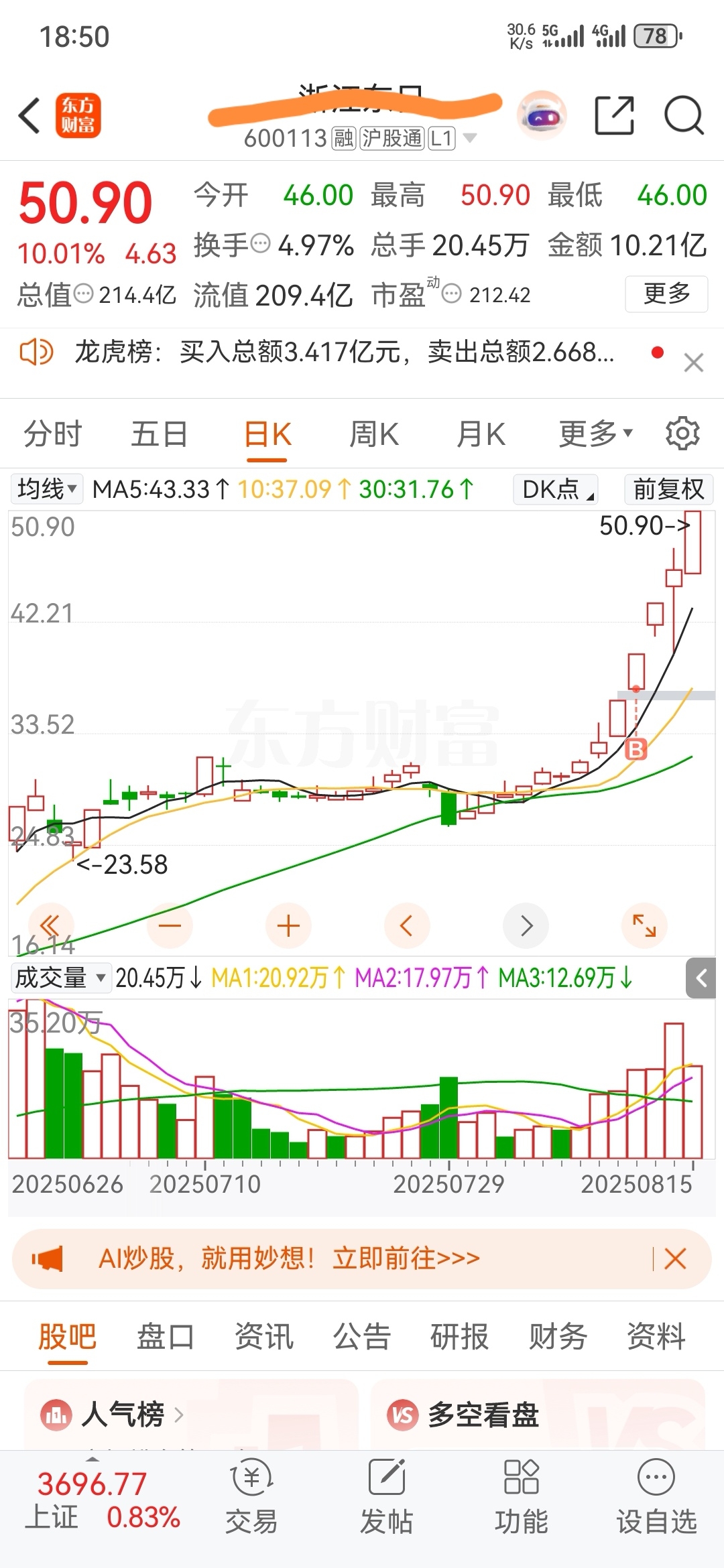Expand the 均线 indicator dropdown
Image resolution: width=724 pixels, height=1568 pixels.
coord(46,489)
